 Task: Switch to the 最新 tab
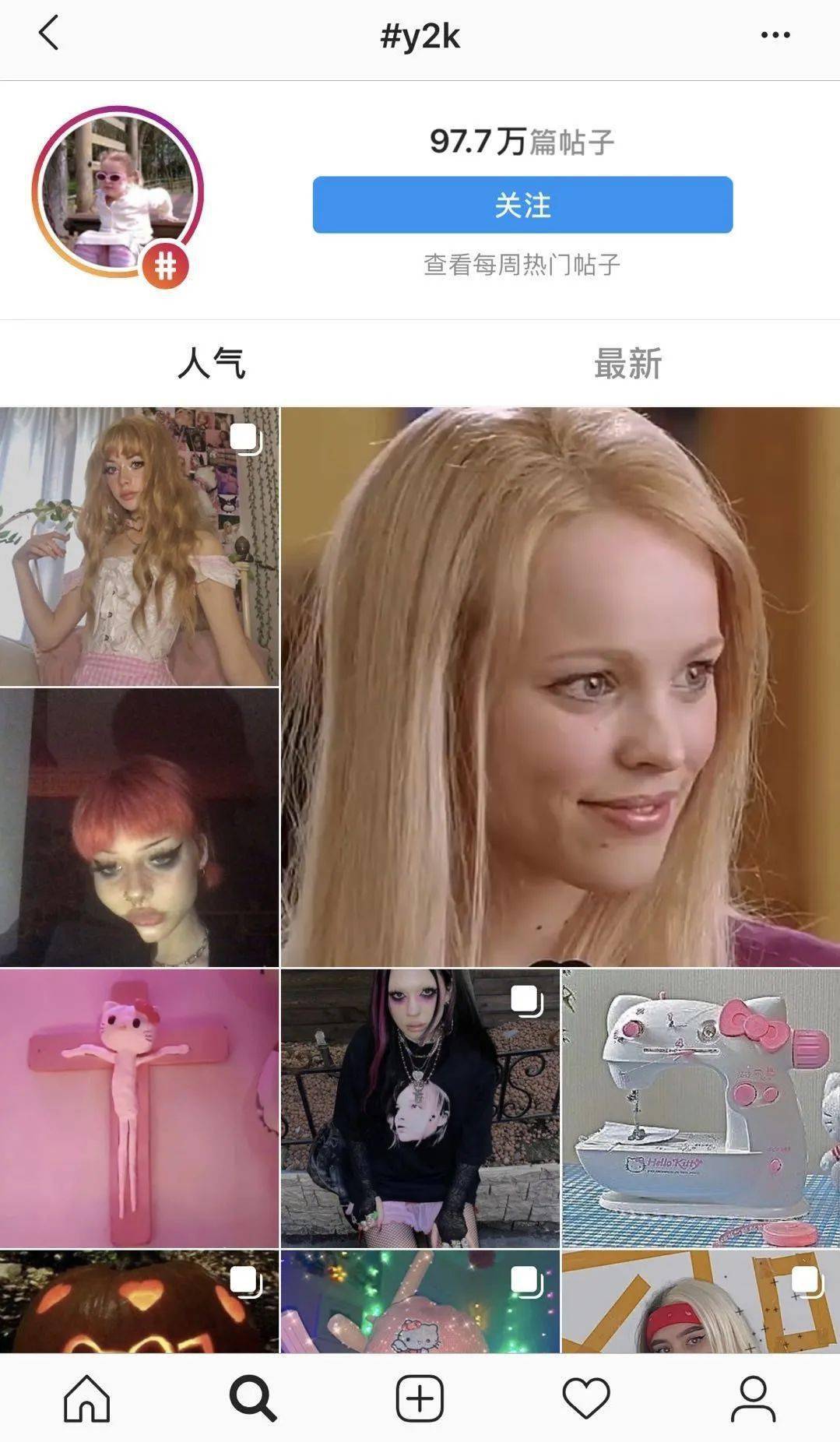[x=627, y=364]
